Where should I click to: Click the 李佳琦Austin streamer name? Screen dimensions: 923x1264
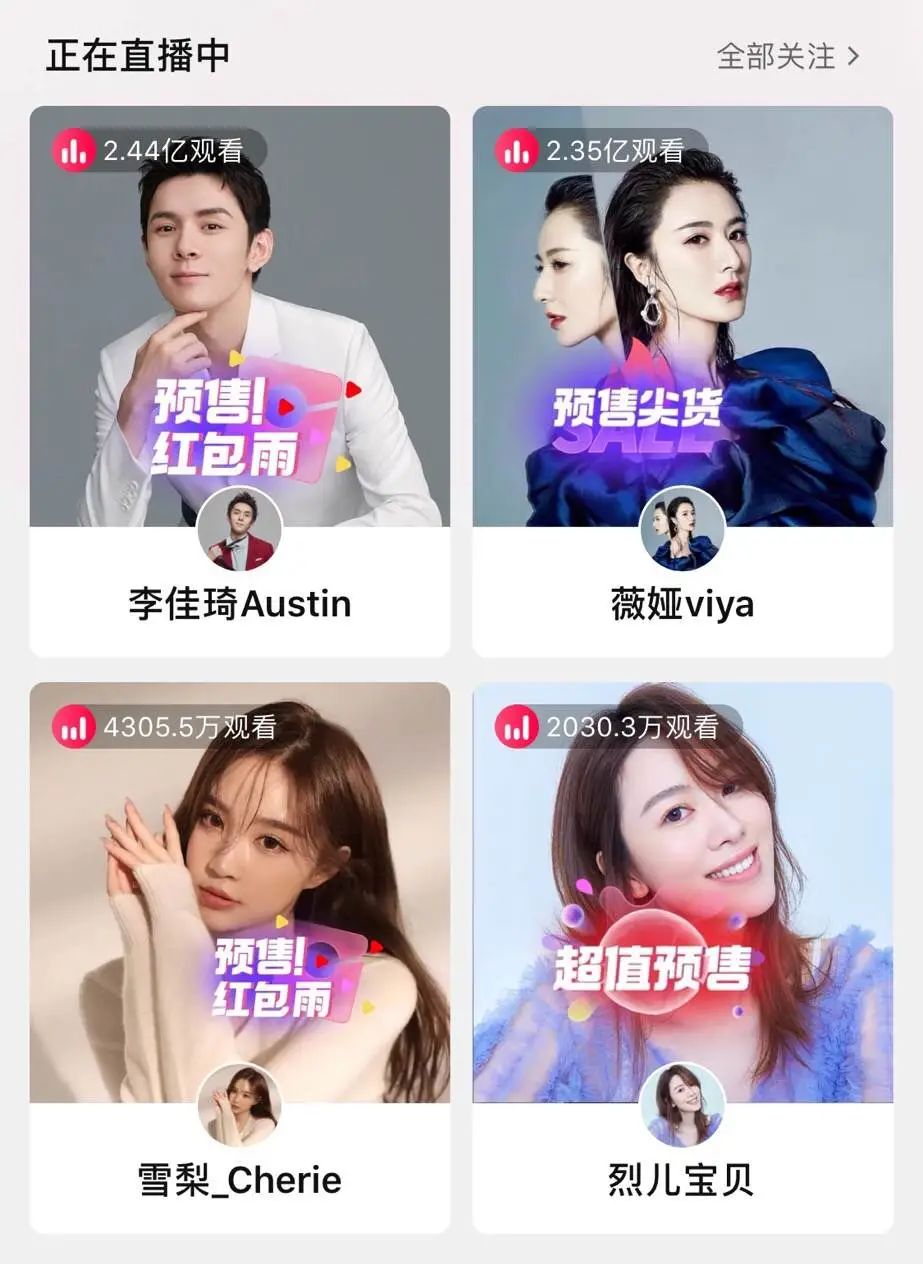[239, 603]
